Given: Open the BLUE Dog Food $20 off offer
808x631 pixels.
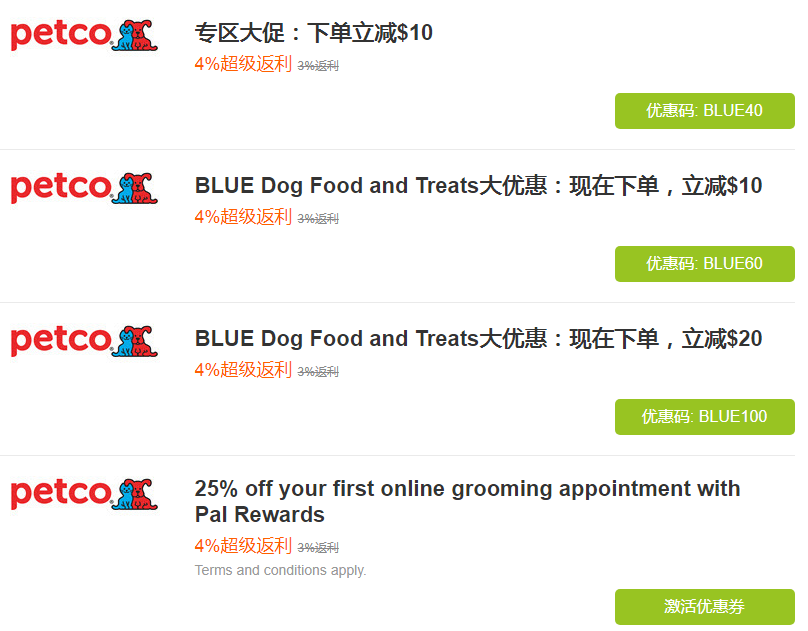Looking at the screenshot, I should click(478, 339).
